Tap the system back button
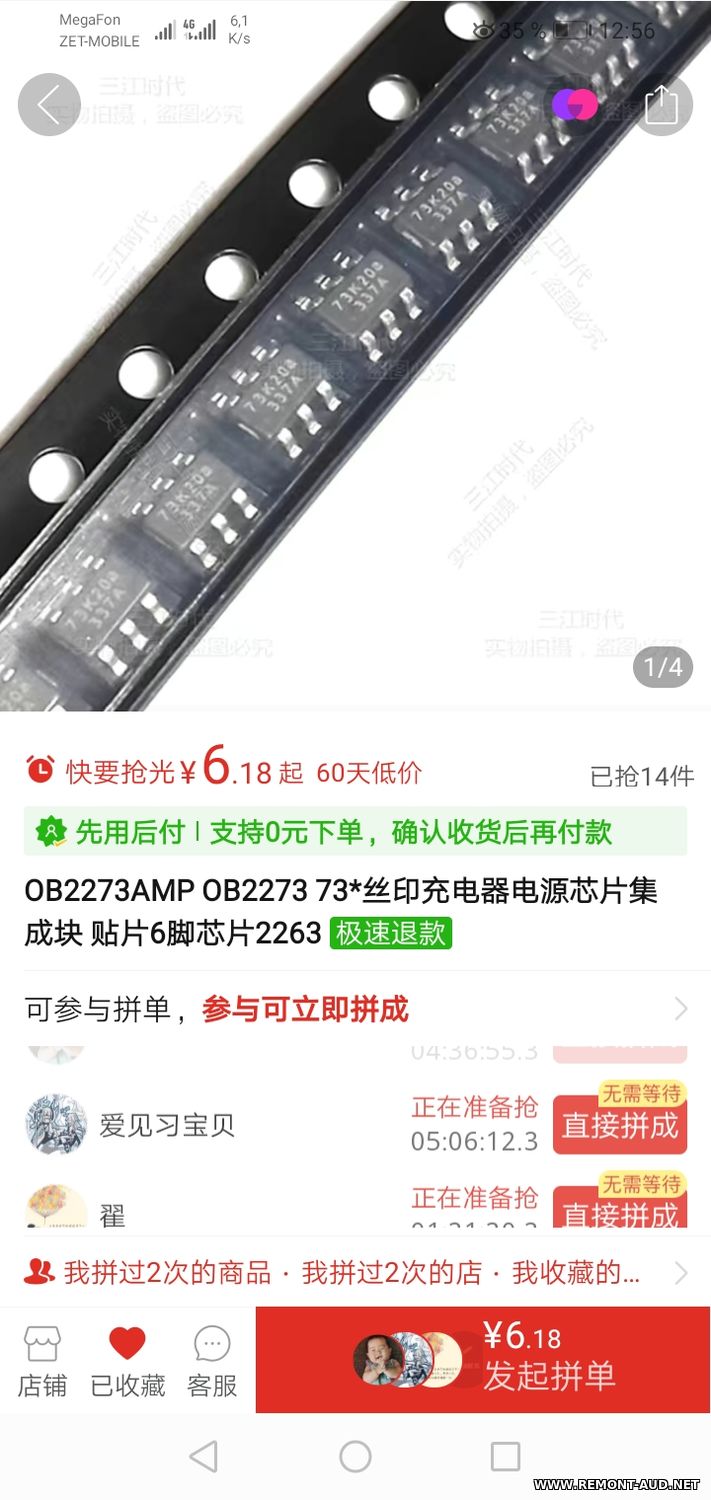The image size is (711, 1500). (x=203, y=1456)
